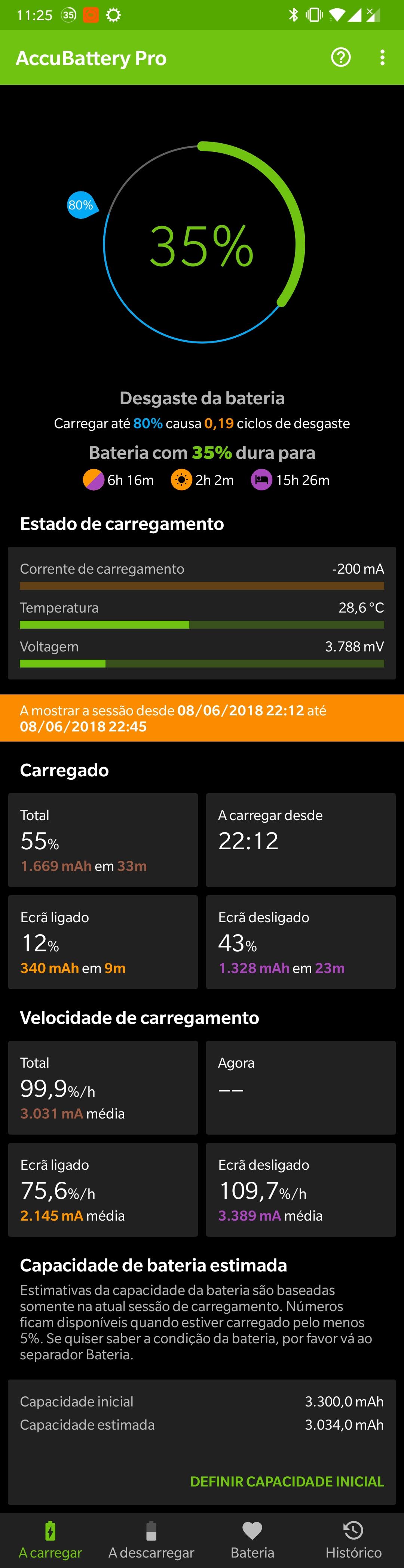Select the A carregar tab

pyautogui.click(x=50, y=1541)
